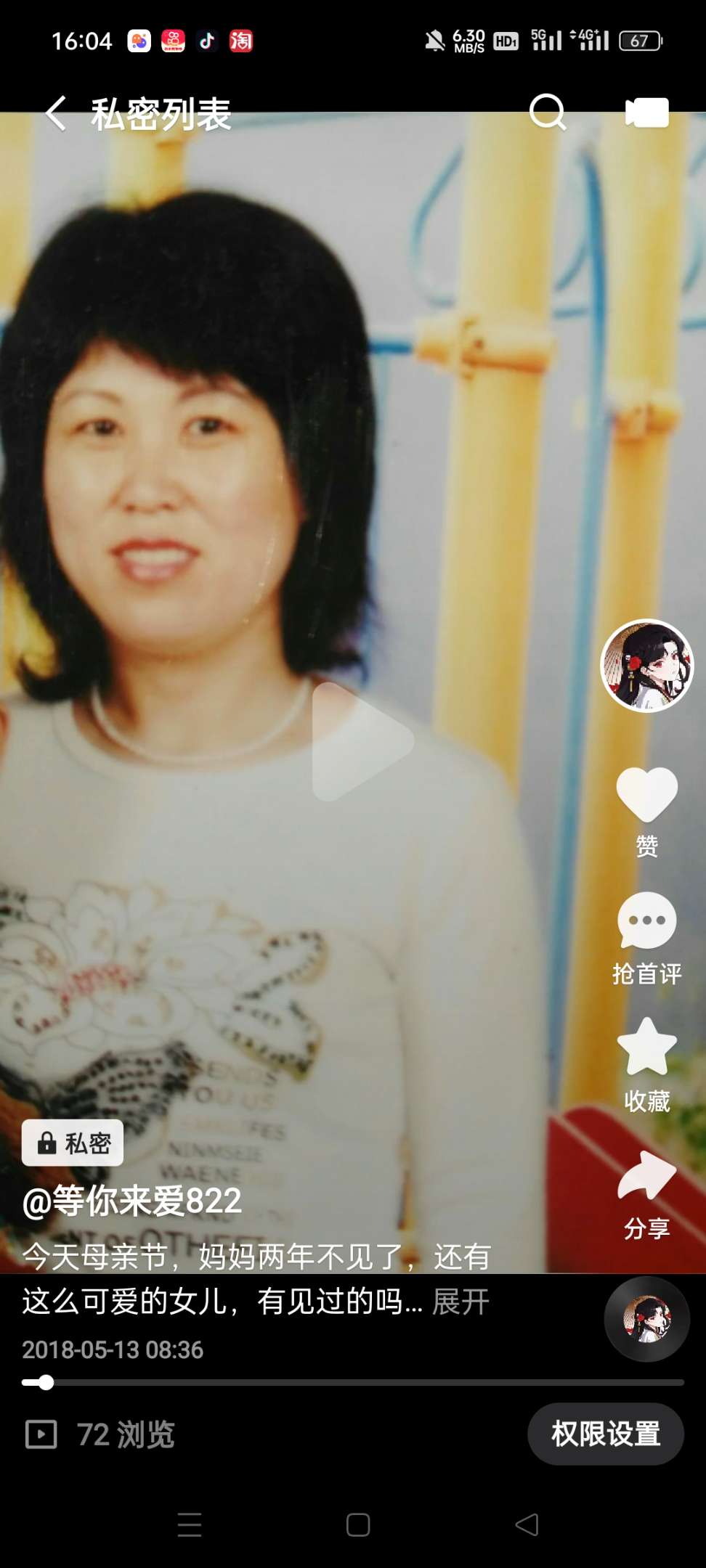
Task: Tap the 私密 lock tag
Action: coord(73,1143)
